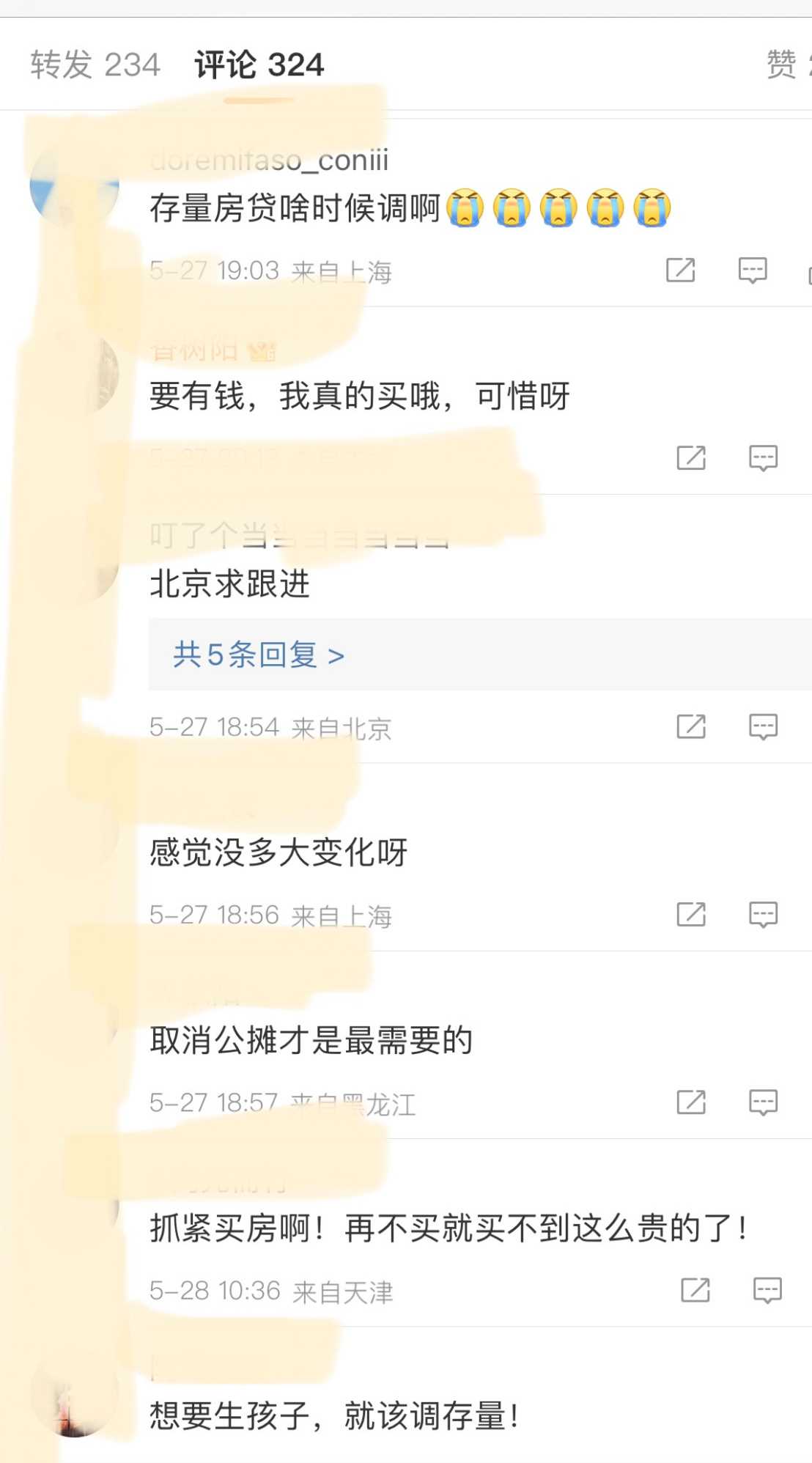Reply to the comment 取消公摊才是最需要的
812x1463 pixels.
[763, 1102]
